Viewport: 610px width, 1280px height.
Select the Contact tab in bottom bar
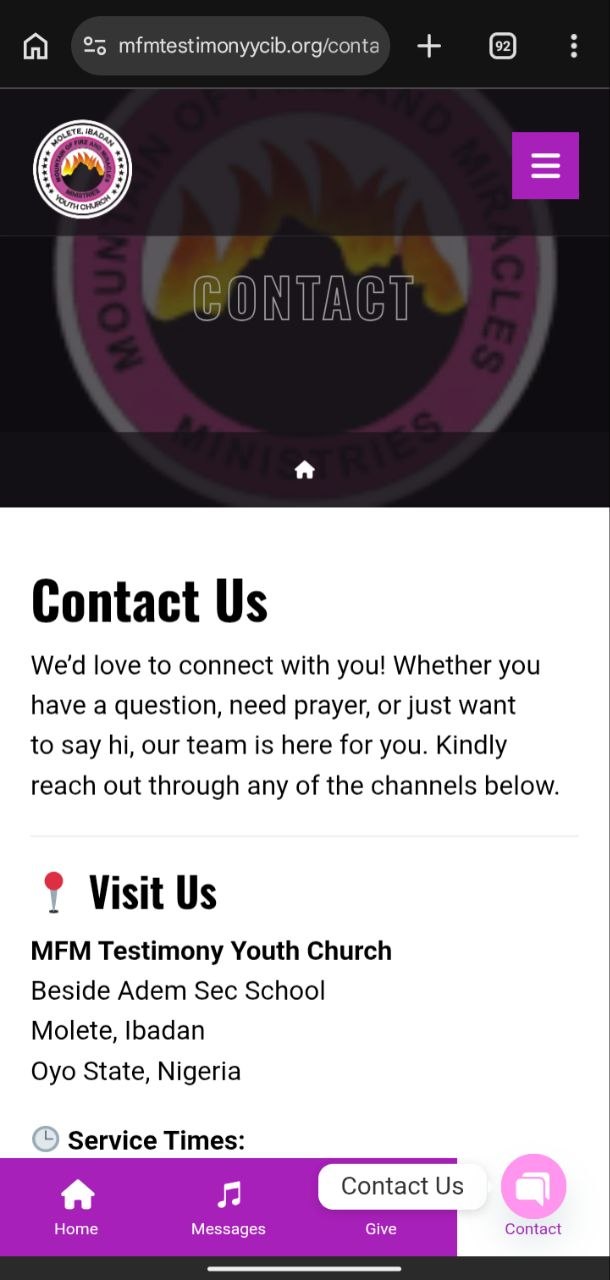(x=533, y=1229)
